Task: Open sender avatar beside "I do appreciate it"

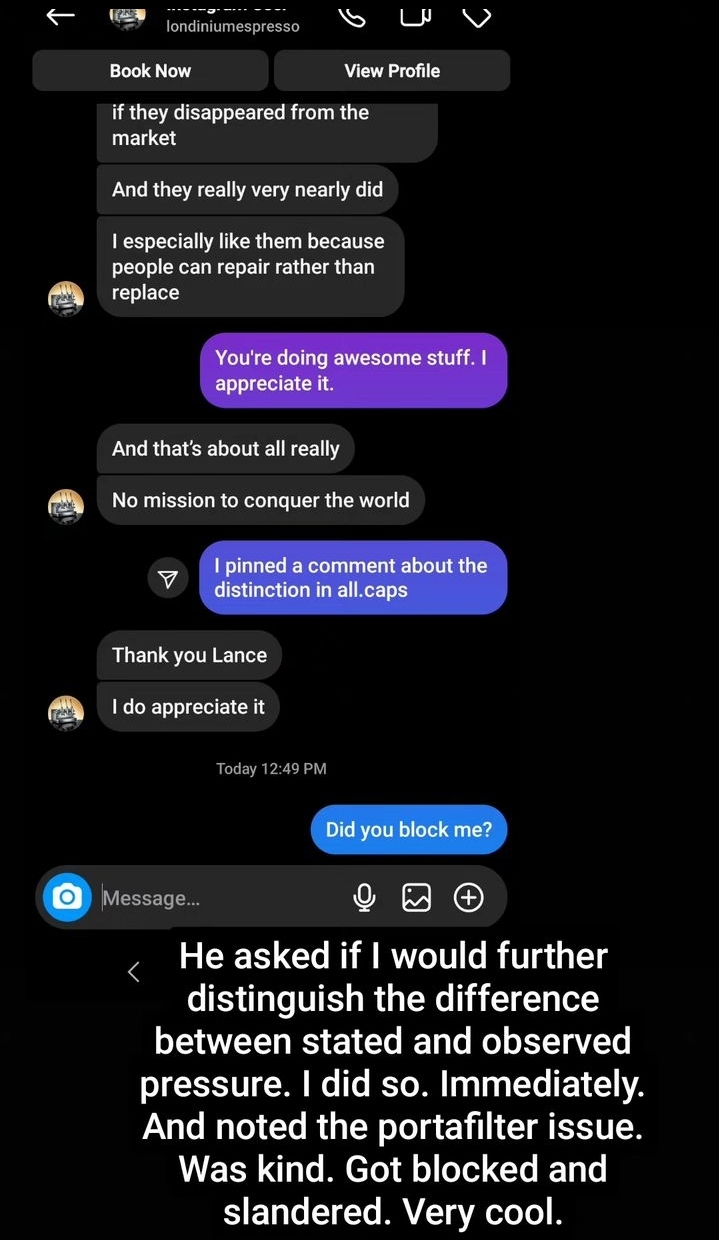Action: (66, 712)
